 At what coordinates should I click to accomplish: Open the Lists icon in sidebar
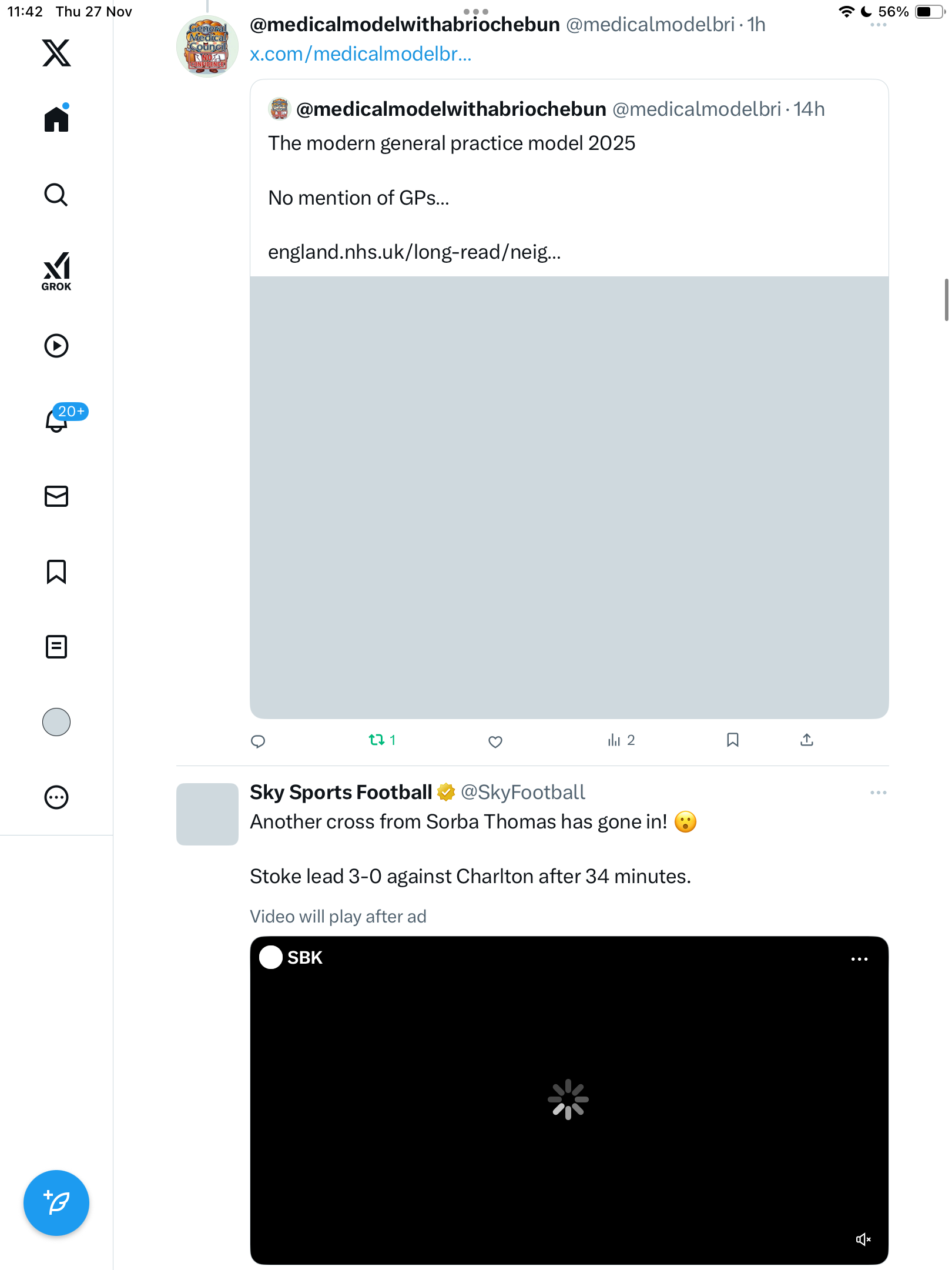(56, 647)
